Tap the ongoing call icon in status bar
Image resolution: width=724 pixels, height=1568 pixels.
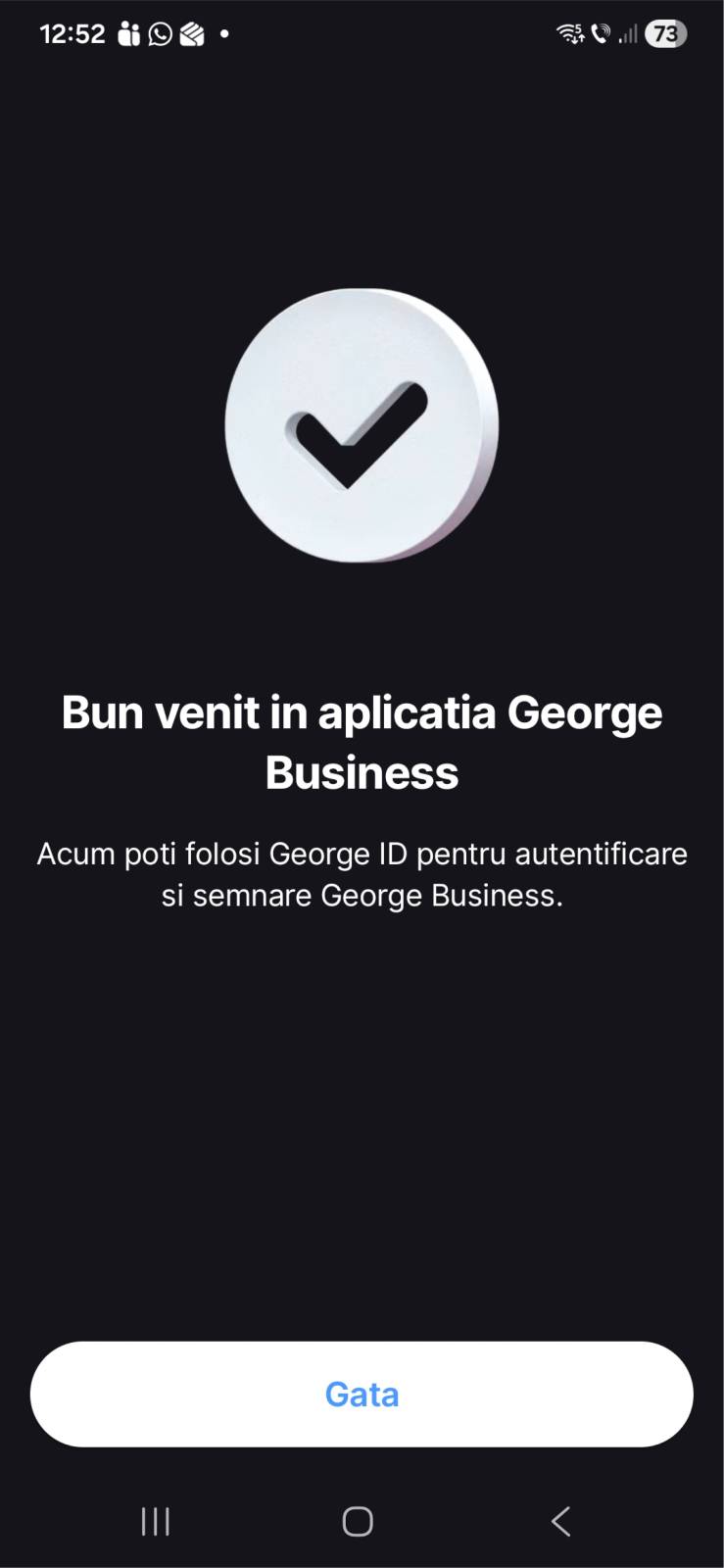(601, 32)
